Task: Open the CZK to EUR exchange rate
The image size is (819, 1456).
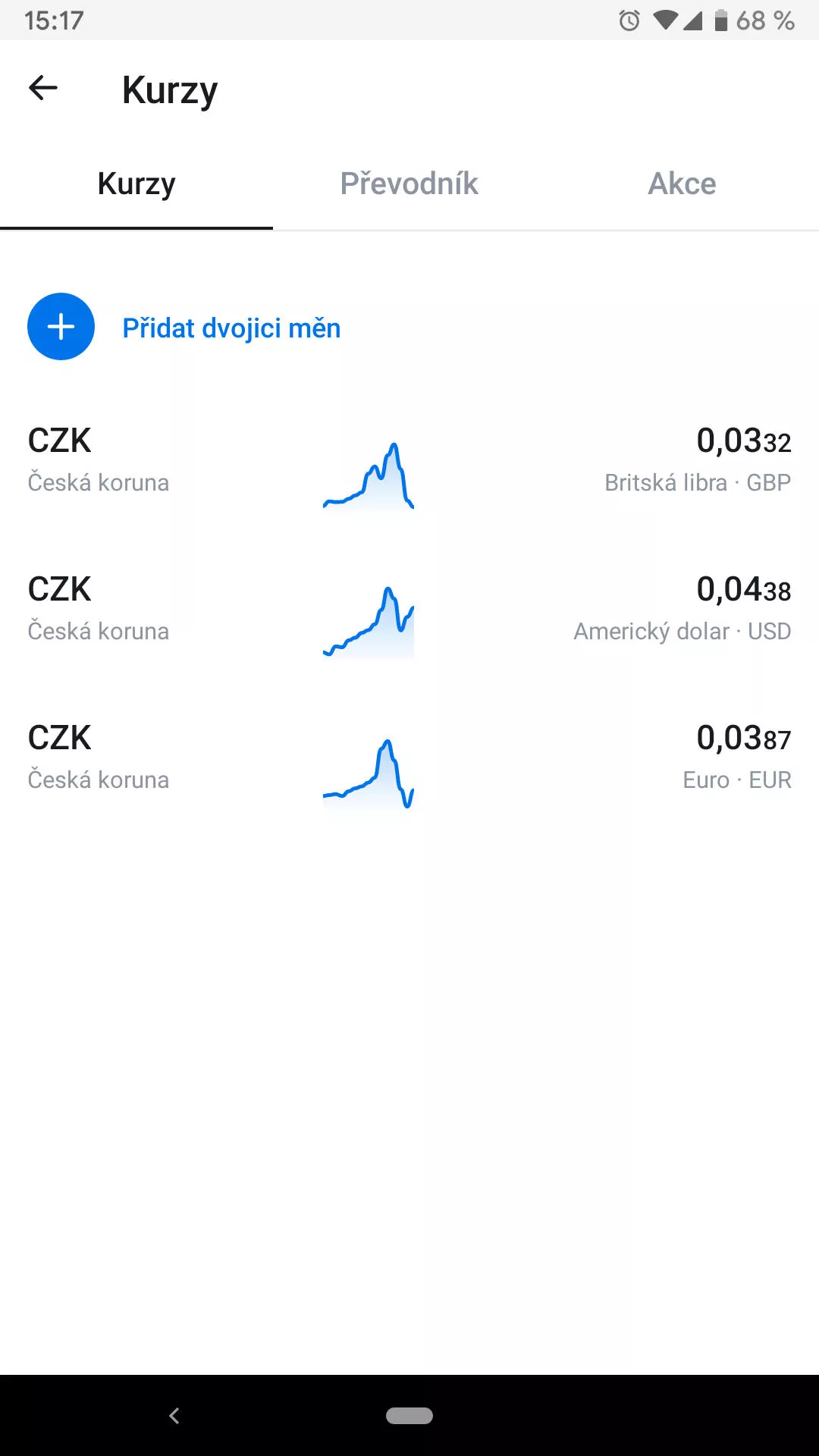Action: point(409,758)
